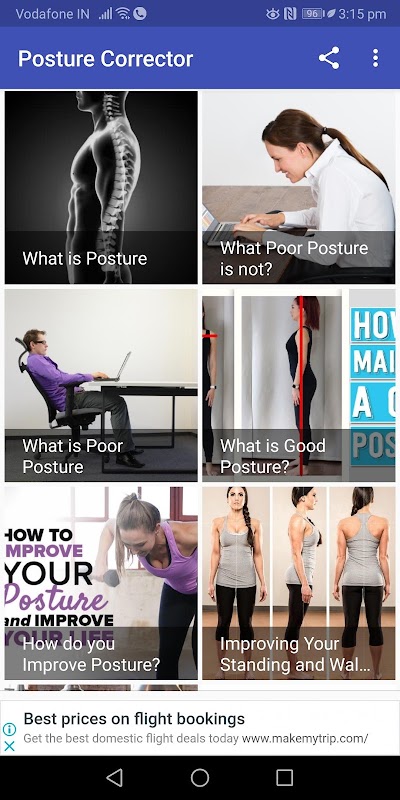Go to the home screen
400x800 pixels.
coord(200,778)
